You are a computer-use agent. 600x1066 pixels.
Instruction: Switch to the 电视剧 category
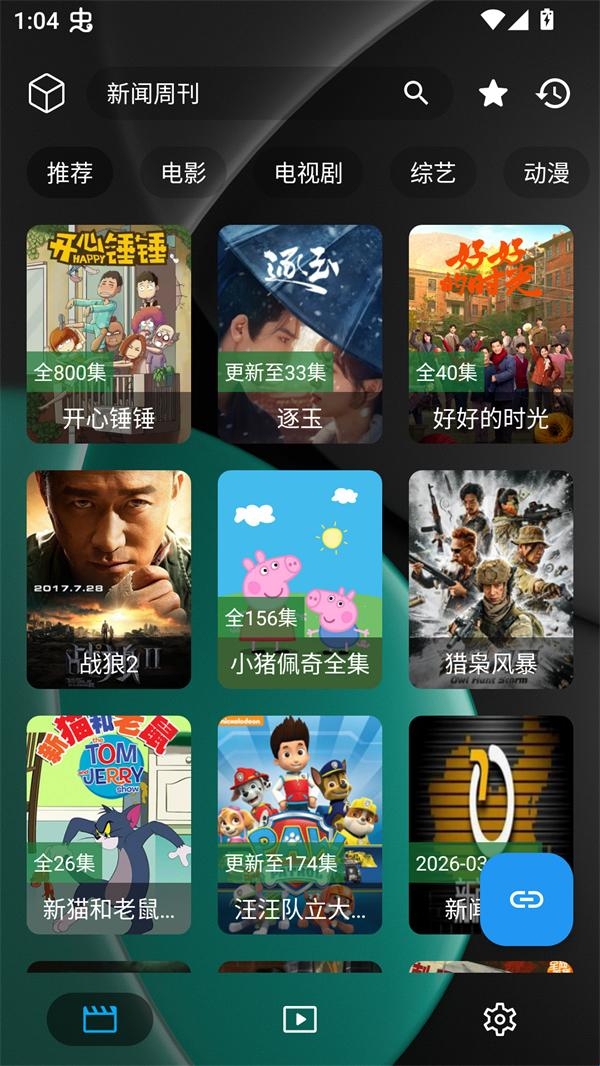pyautogui.click(x=308, y=173)
